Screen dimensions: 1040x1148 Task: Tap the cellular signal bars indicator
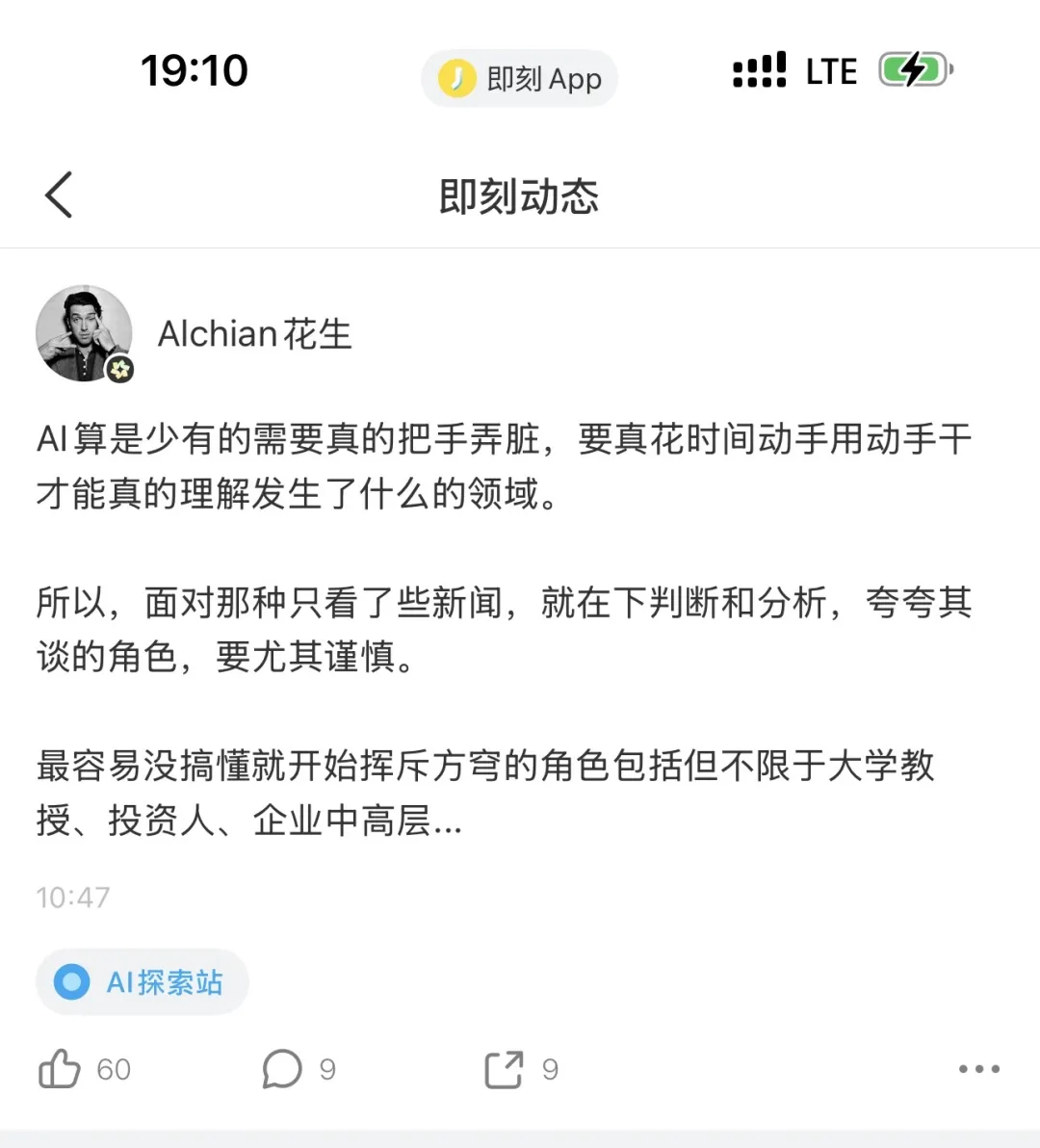760,70
